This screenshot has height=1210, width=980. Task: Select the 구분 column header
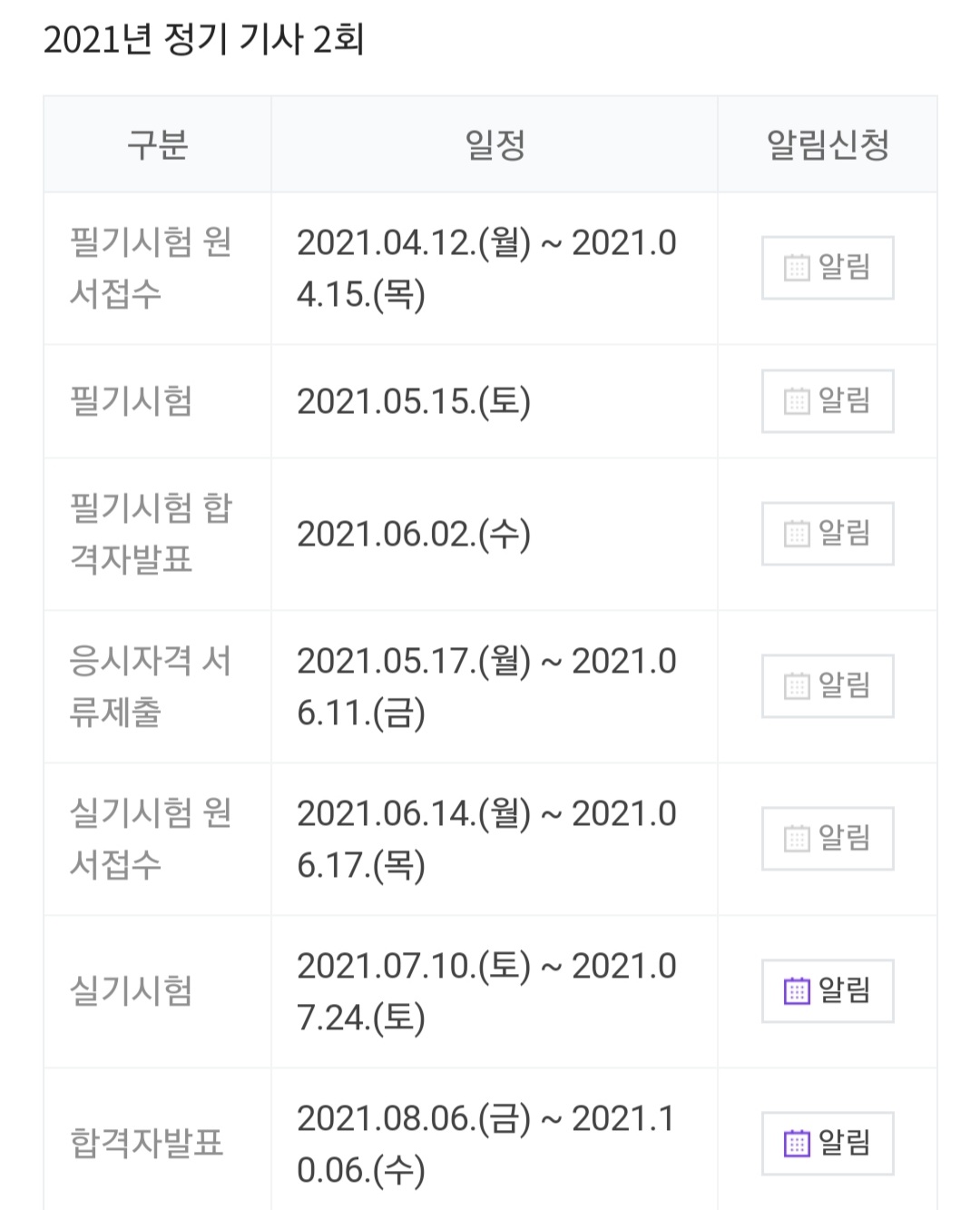tap(159, 145)
